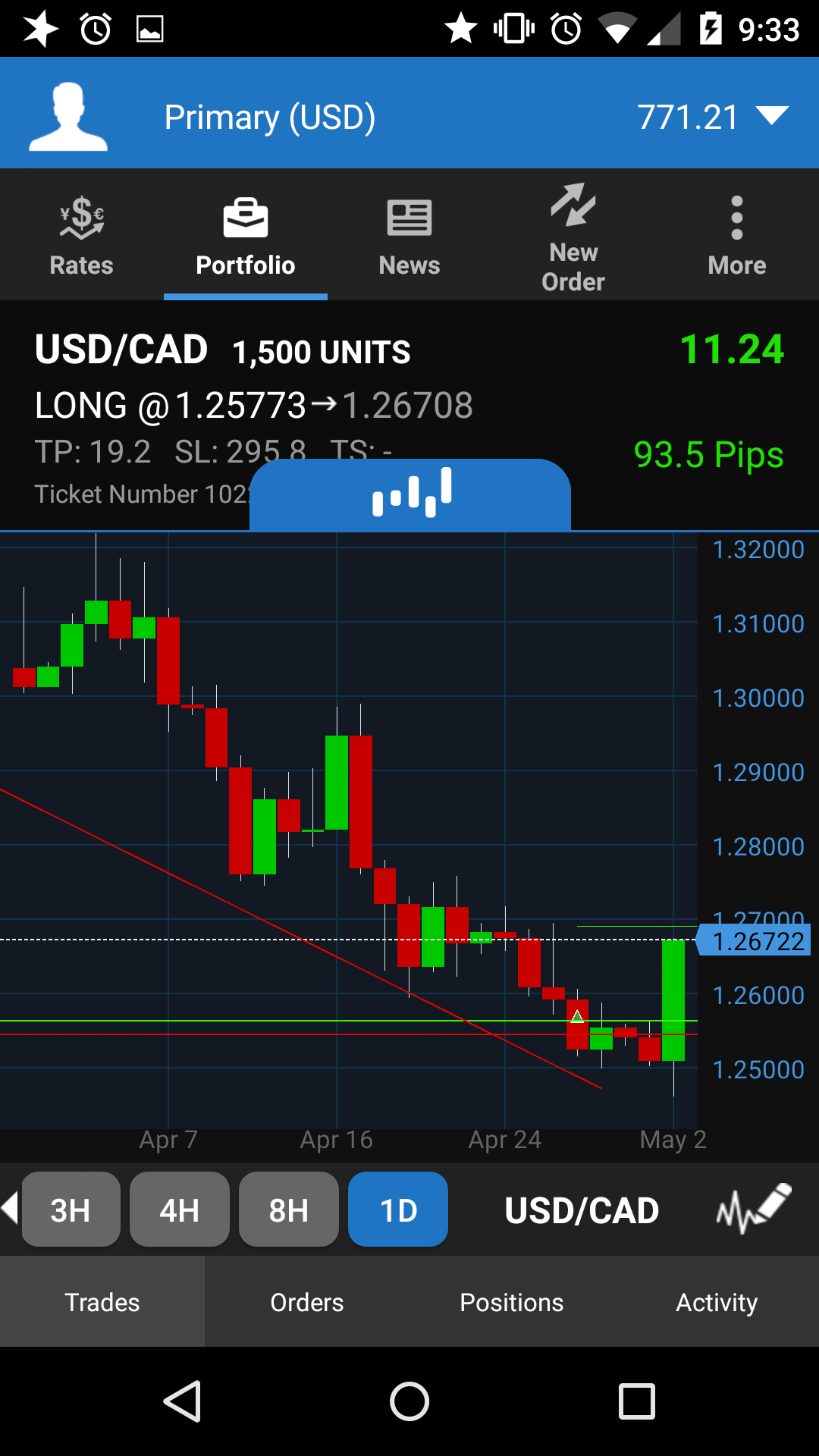
Task: Switch to the Activity tab
Action: pyautogui.click(x=717, y=1302)
